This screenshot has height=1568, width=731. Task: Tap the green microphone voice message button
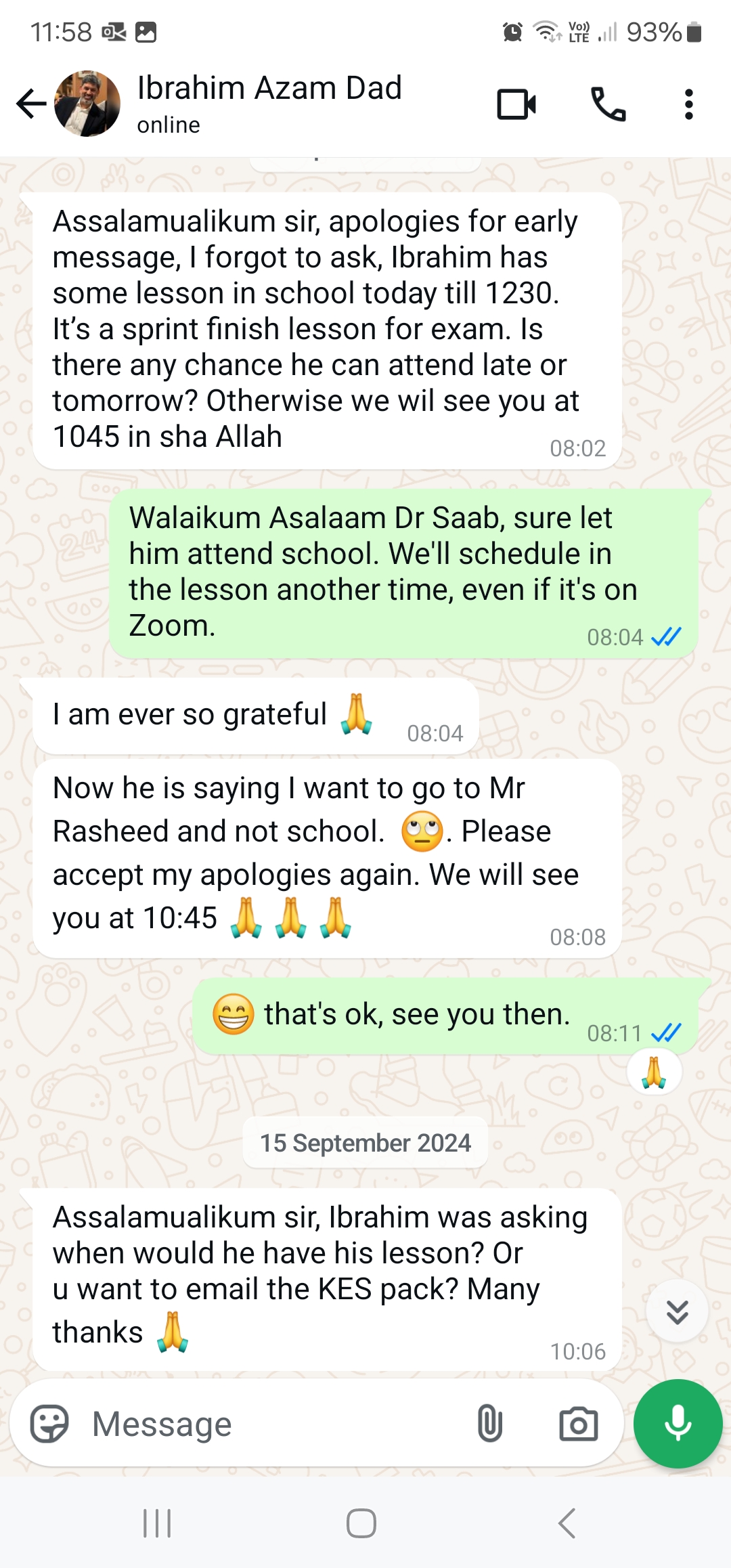point(678,1423)
